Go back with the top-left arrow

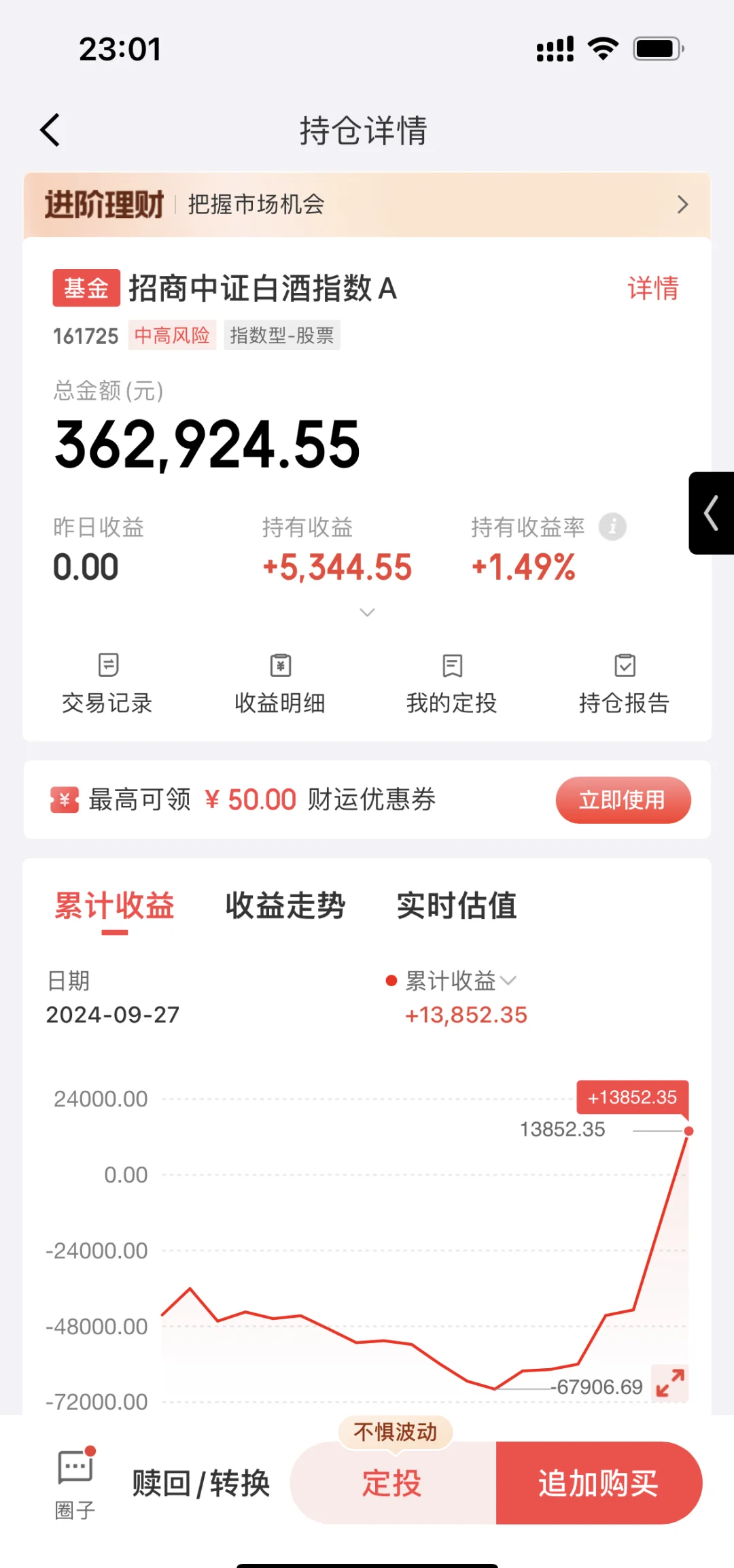50,129
